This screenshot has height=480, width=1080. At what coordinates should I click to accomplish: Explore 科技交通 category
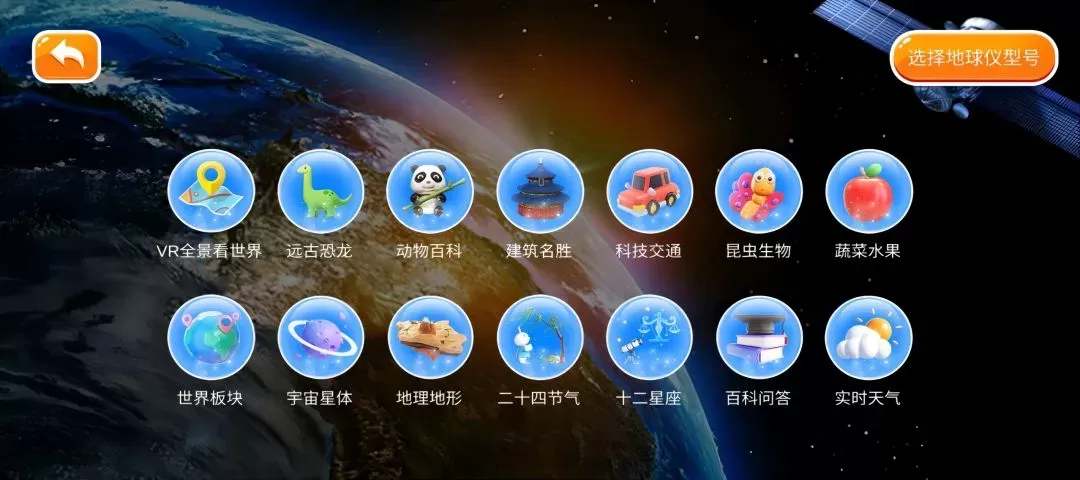[x=649, y=192]
